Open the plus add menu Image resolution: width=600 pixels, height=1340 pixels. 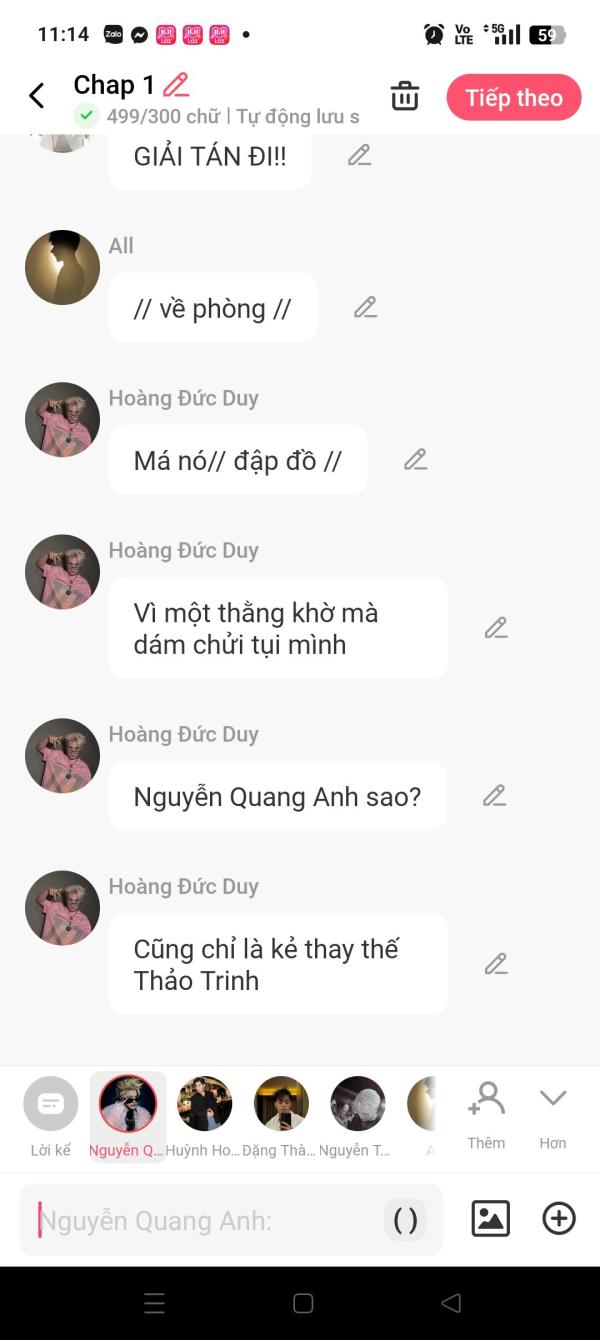[x=559, y=1218]
